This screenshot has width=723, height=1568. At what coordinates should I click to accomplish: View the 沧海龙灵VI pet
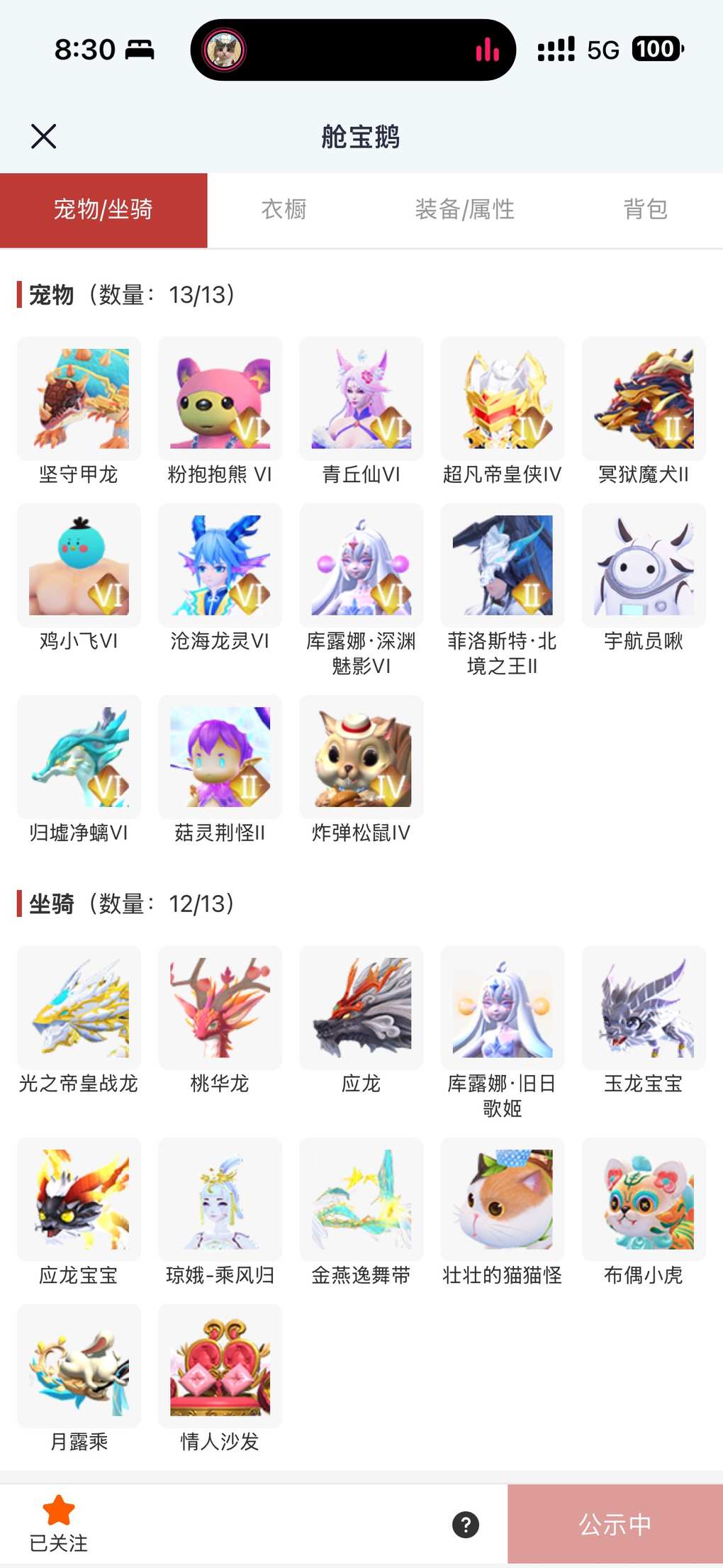(x=220, y=565)
